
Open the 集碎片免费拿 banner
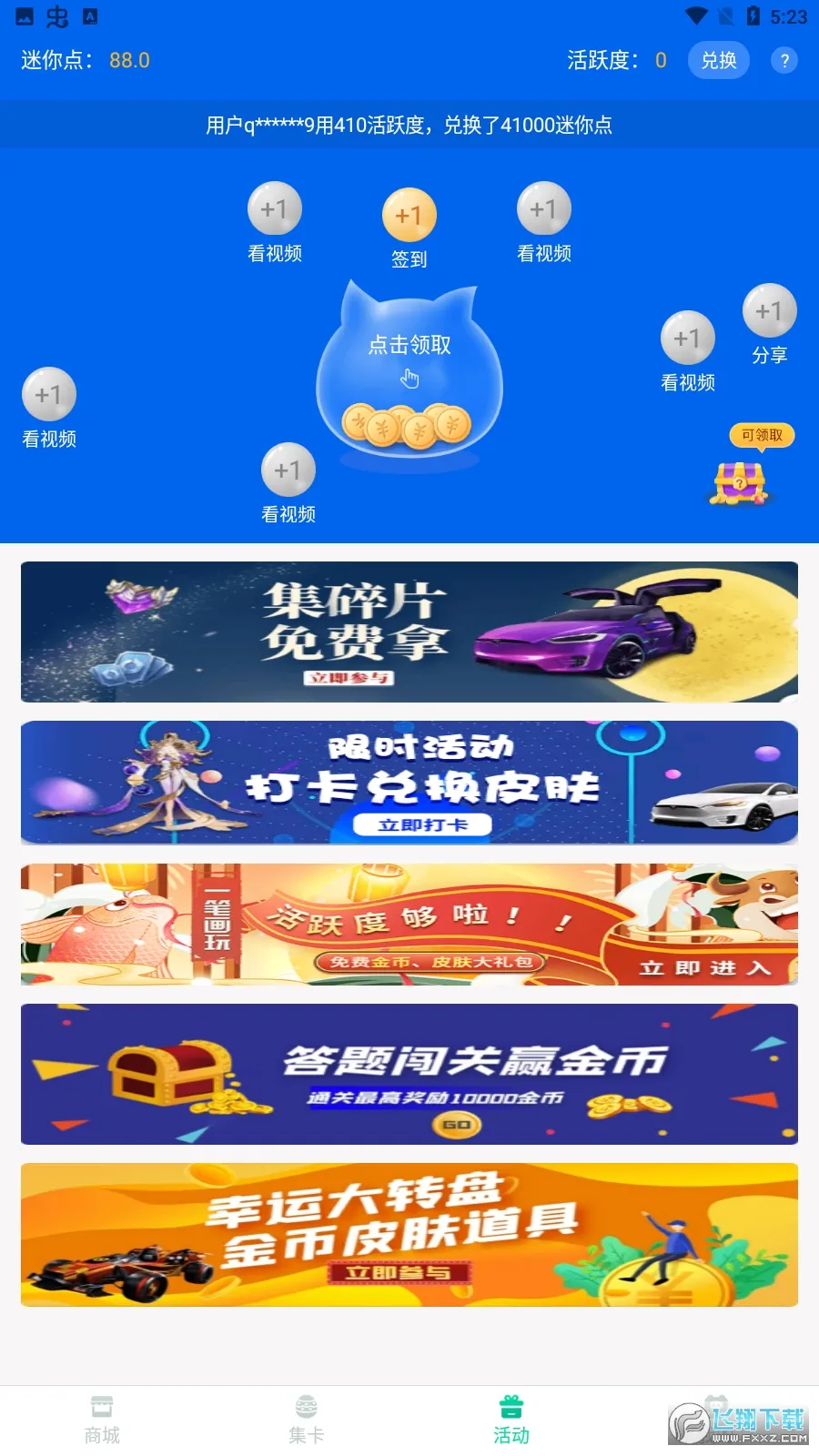click(x=409, y=632)
